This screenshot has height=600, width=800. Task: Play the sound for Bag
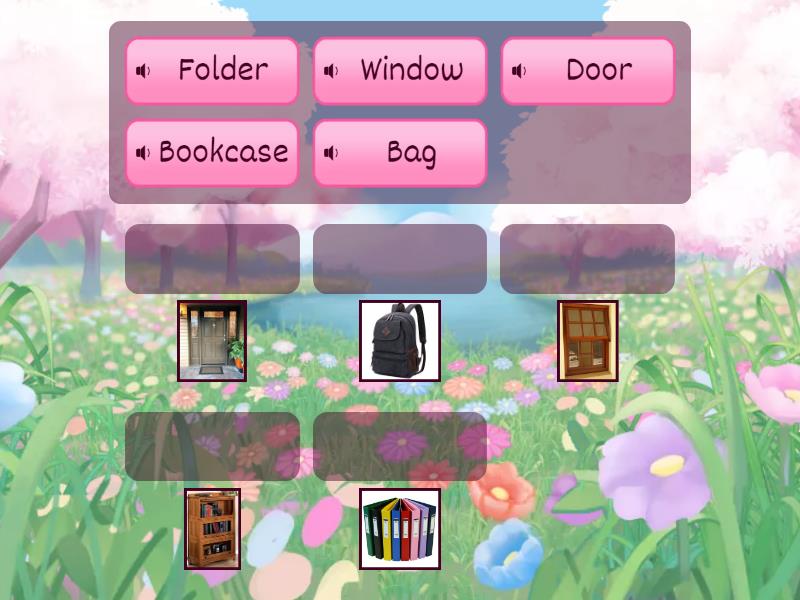[331, 153]
